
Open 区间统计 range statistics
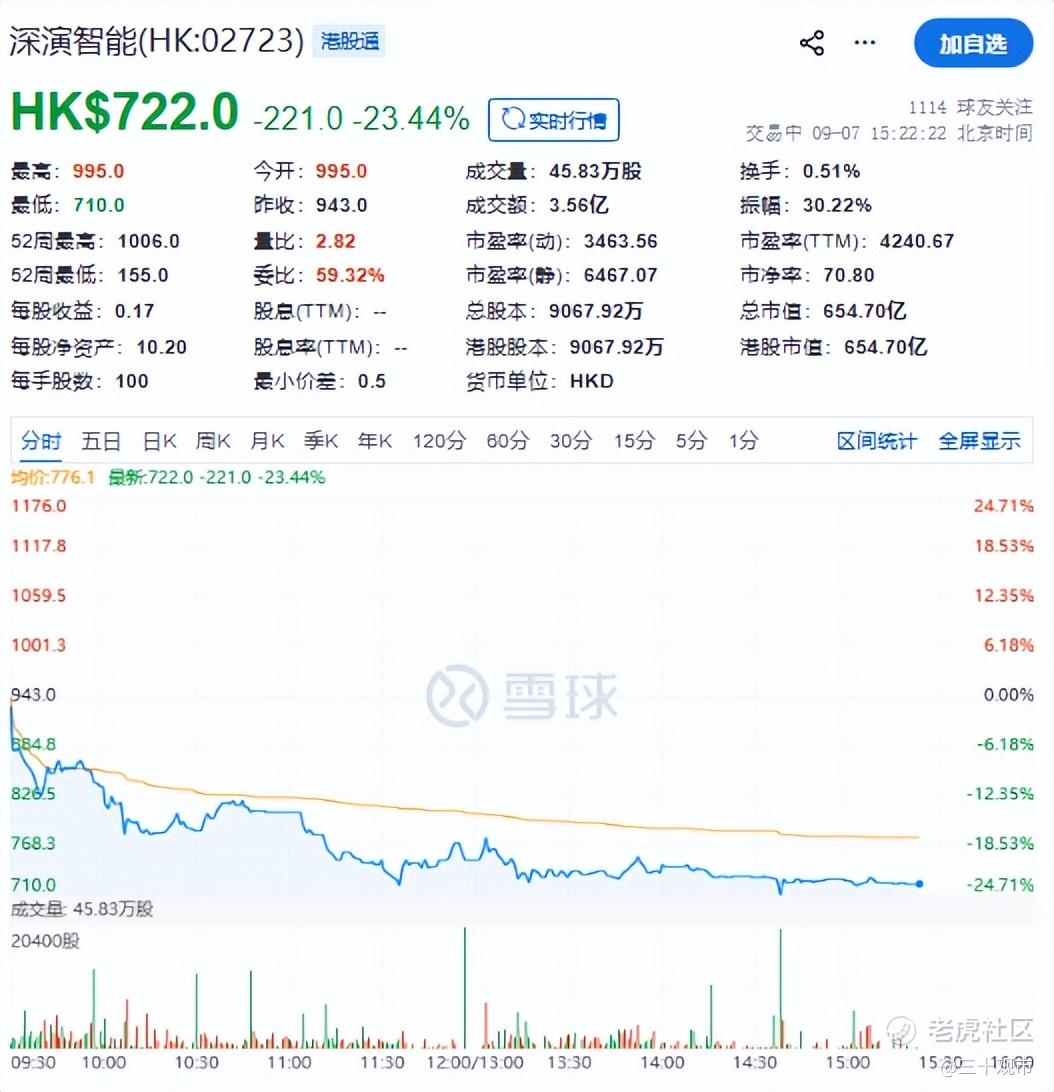tap(876, 441)
